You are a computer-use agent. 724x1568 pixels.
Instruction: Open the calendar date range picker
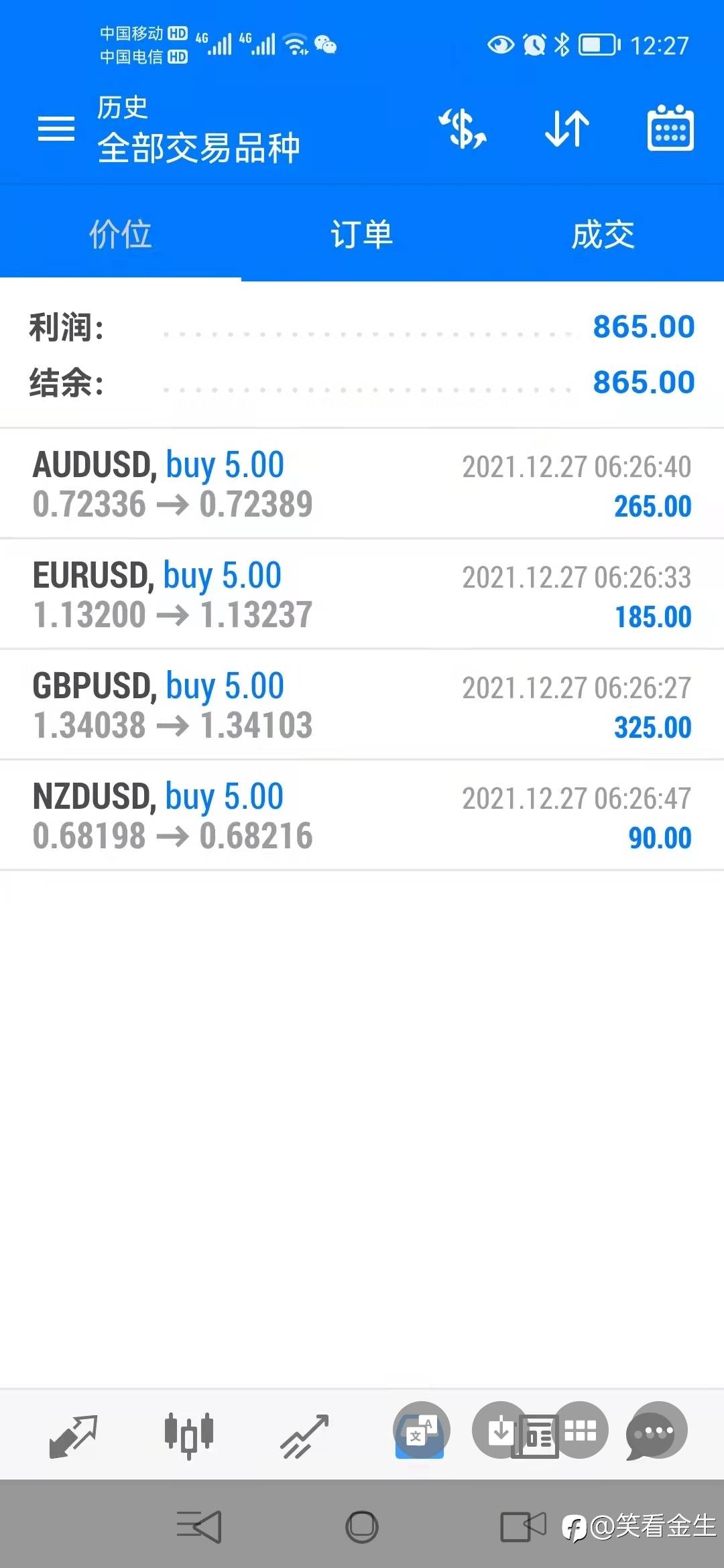[x=670, y=128]
